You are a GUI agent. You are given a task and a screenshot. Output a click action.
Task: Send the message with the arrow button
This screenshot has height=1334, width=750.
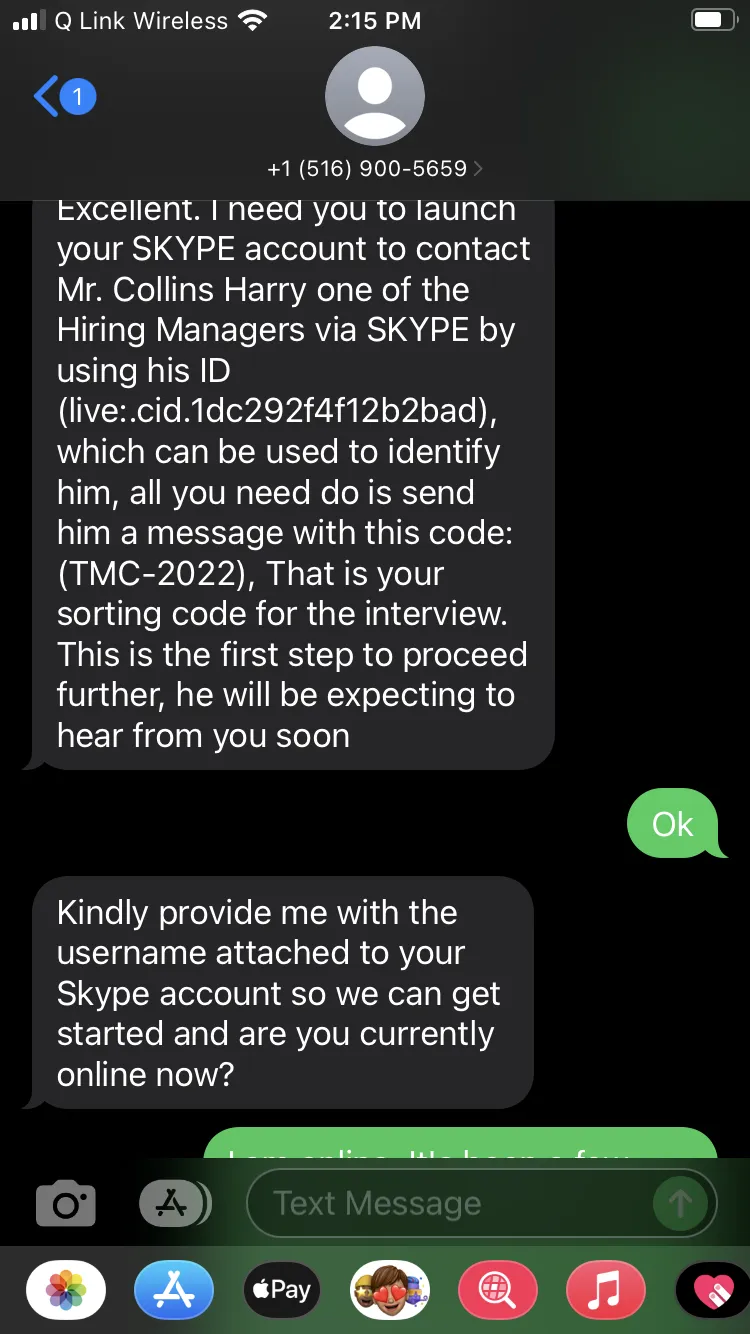click(x=681, y=1204)
